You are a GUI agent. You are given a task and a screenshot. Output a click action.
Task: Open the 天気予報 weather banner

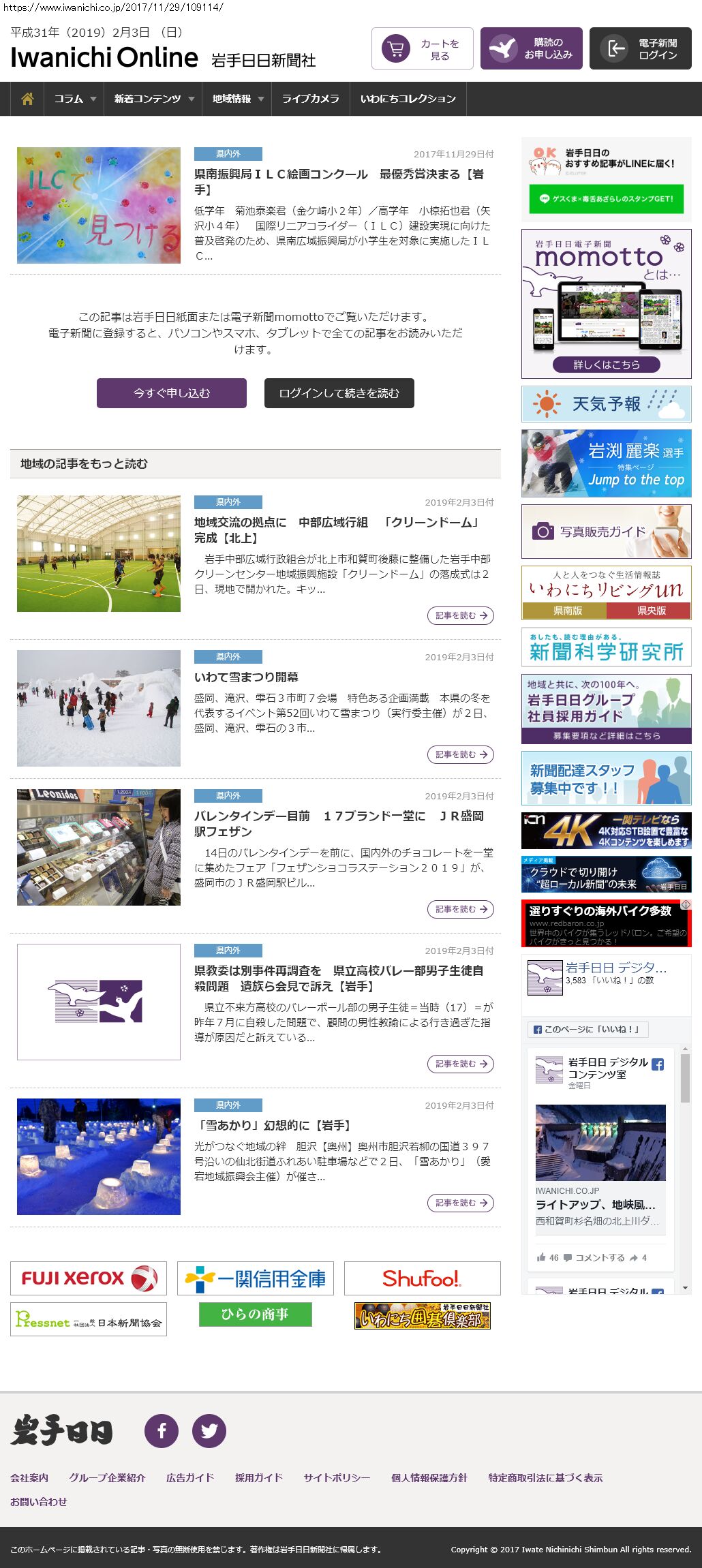click(x=606, y=404)
